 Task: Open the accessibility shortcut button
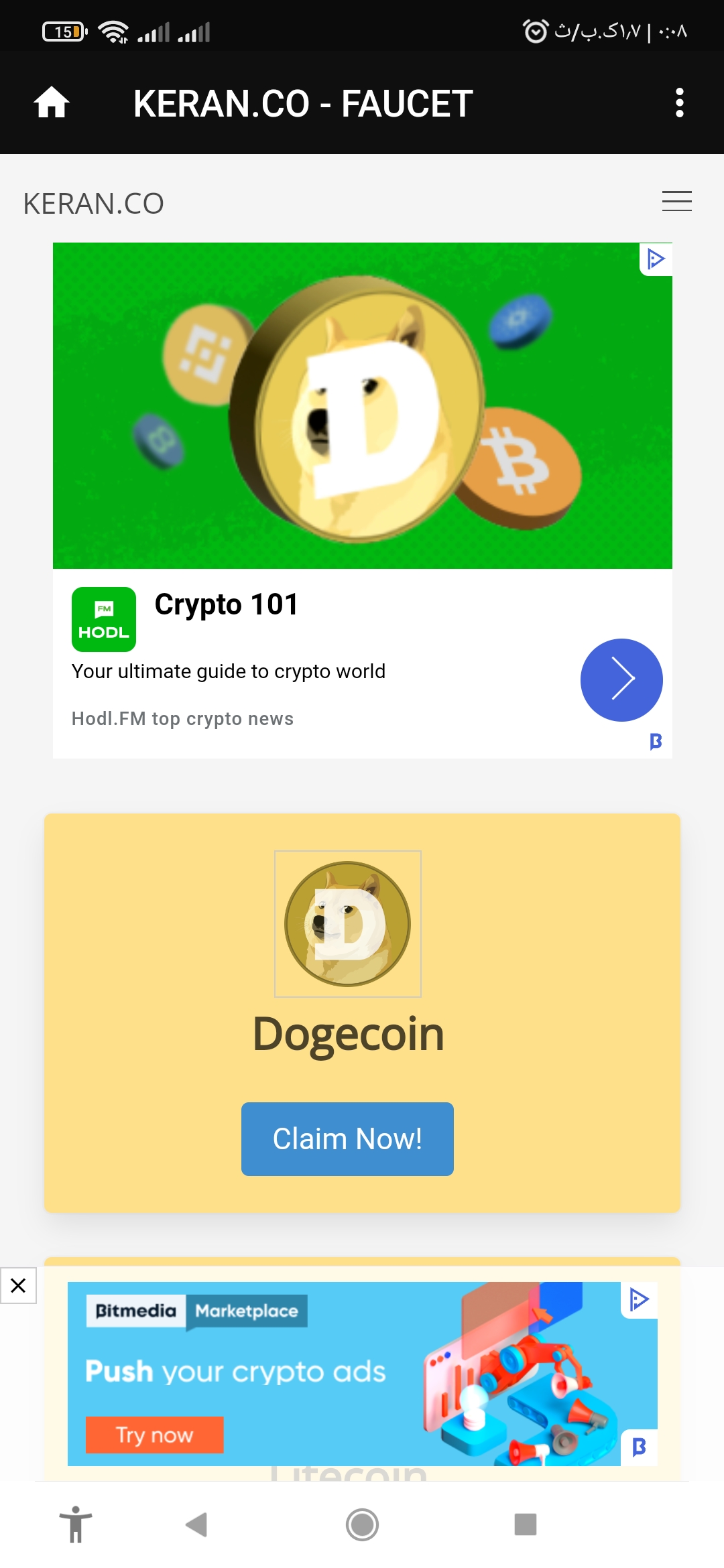coord(76,1524)
